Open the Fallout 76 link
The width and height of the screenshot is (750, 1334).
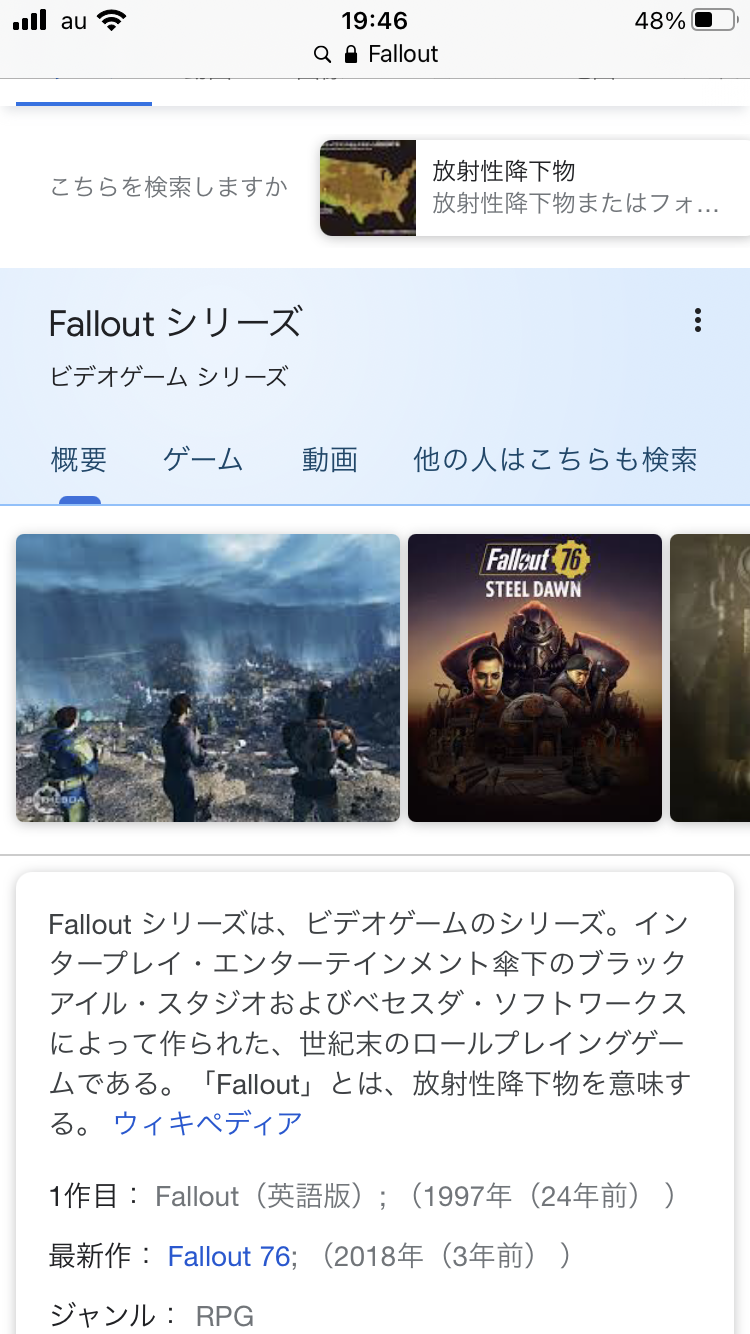point(229,1256)
